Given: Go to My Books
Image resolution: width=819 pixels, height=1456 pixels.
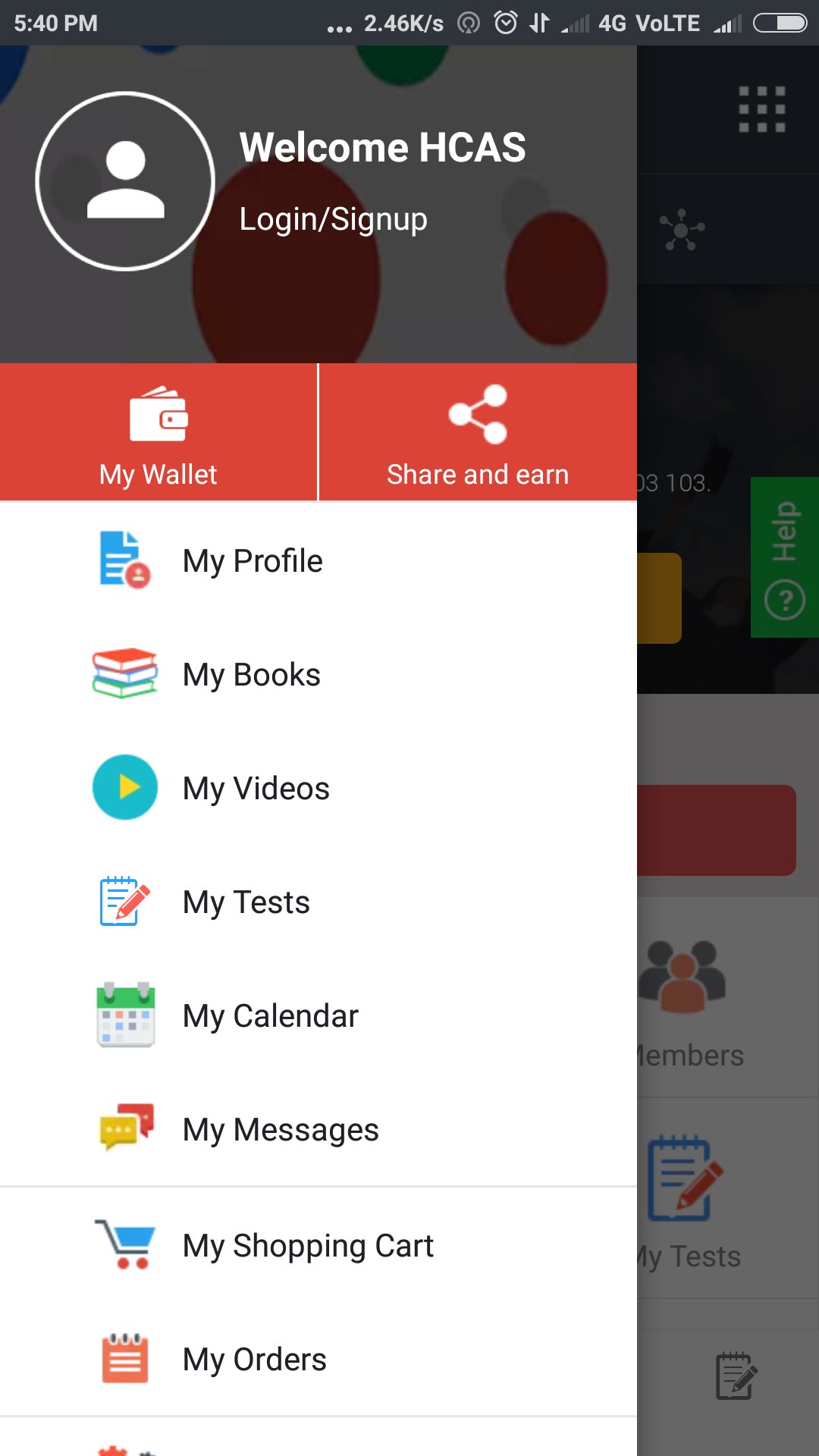Looking at the screenshot, I should [x=318, y=675].
